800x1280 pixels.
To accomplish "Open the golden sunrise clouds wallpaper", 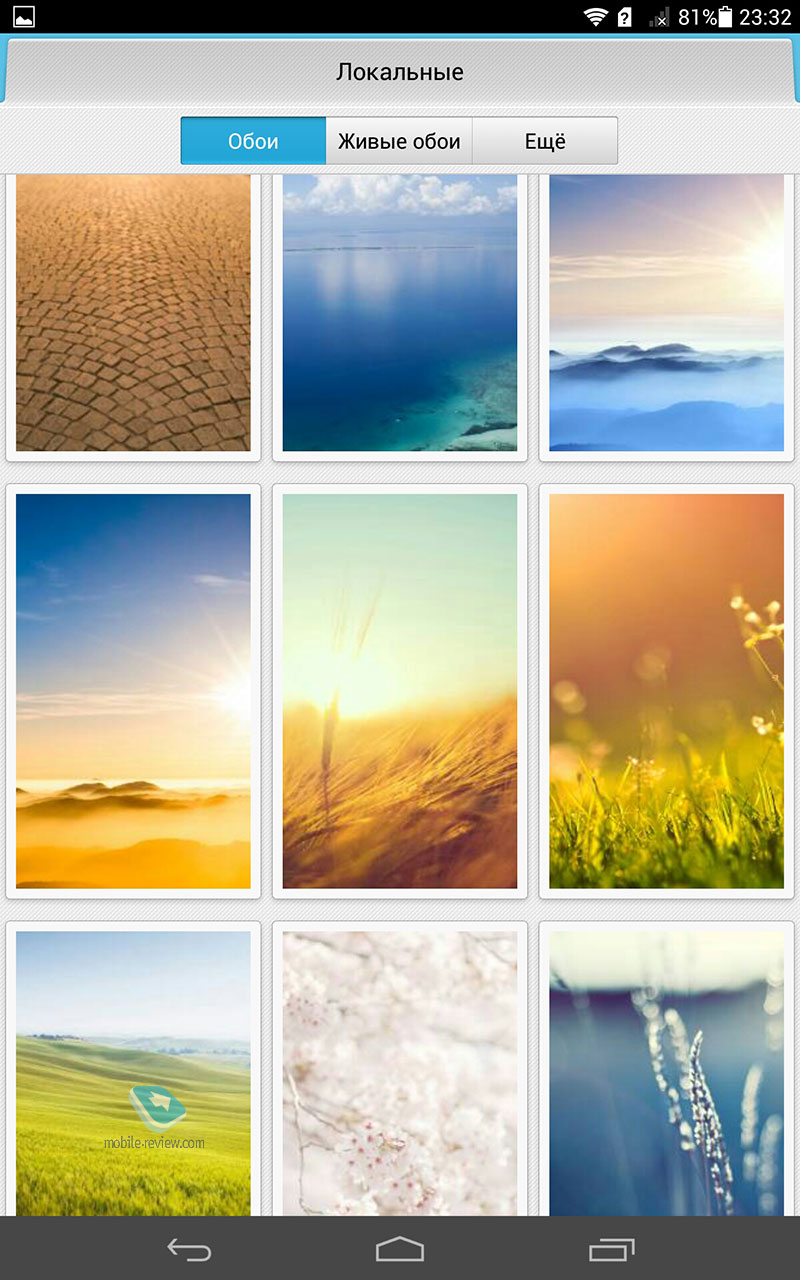I will tap(133, 691).
